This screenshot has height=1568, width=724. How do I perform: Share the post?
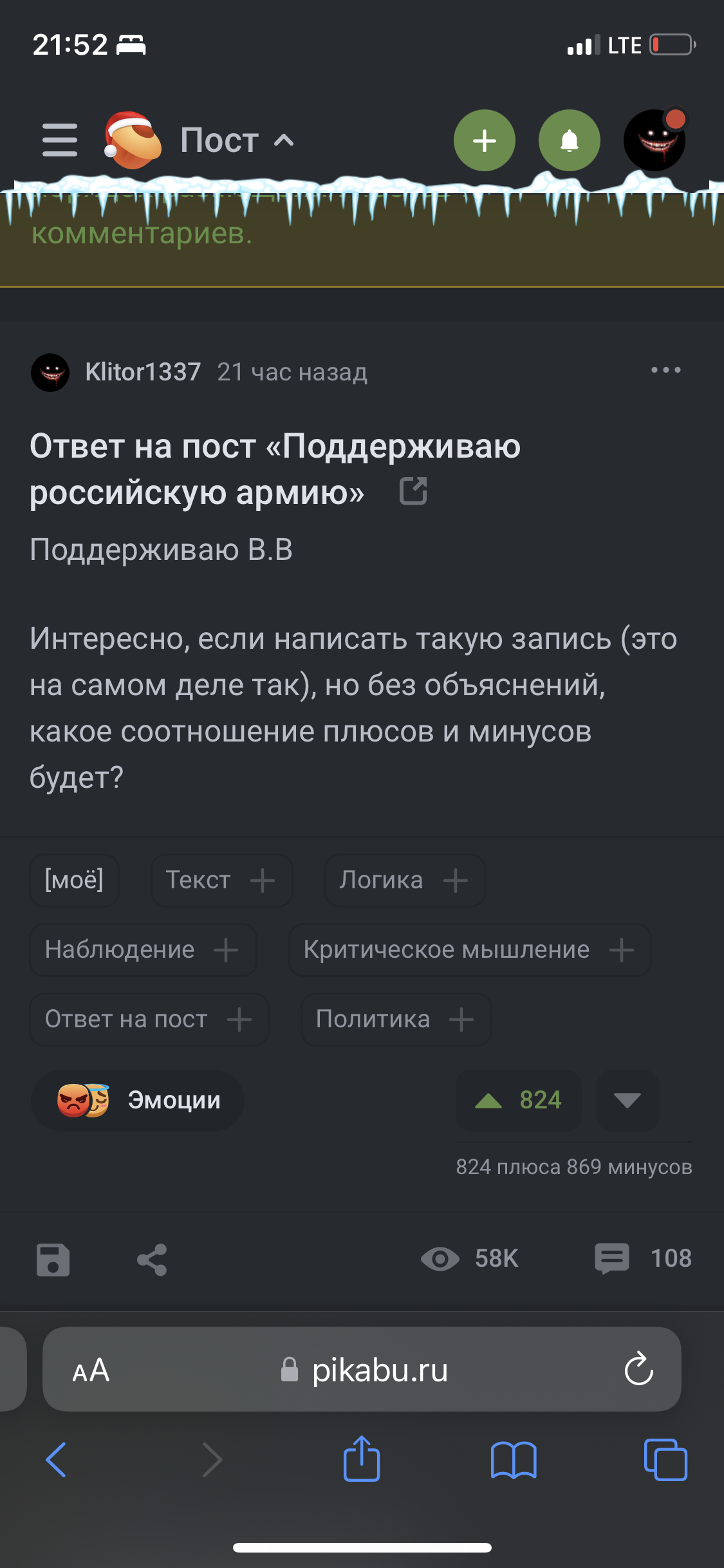tap(152, 1259)
